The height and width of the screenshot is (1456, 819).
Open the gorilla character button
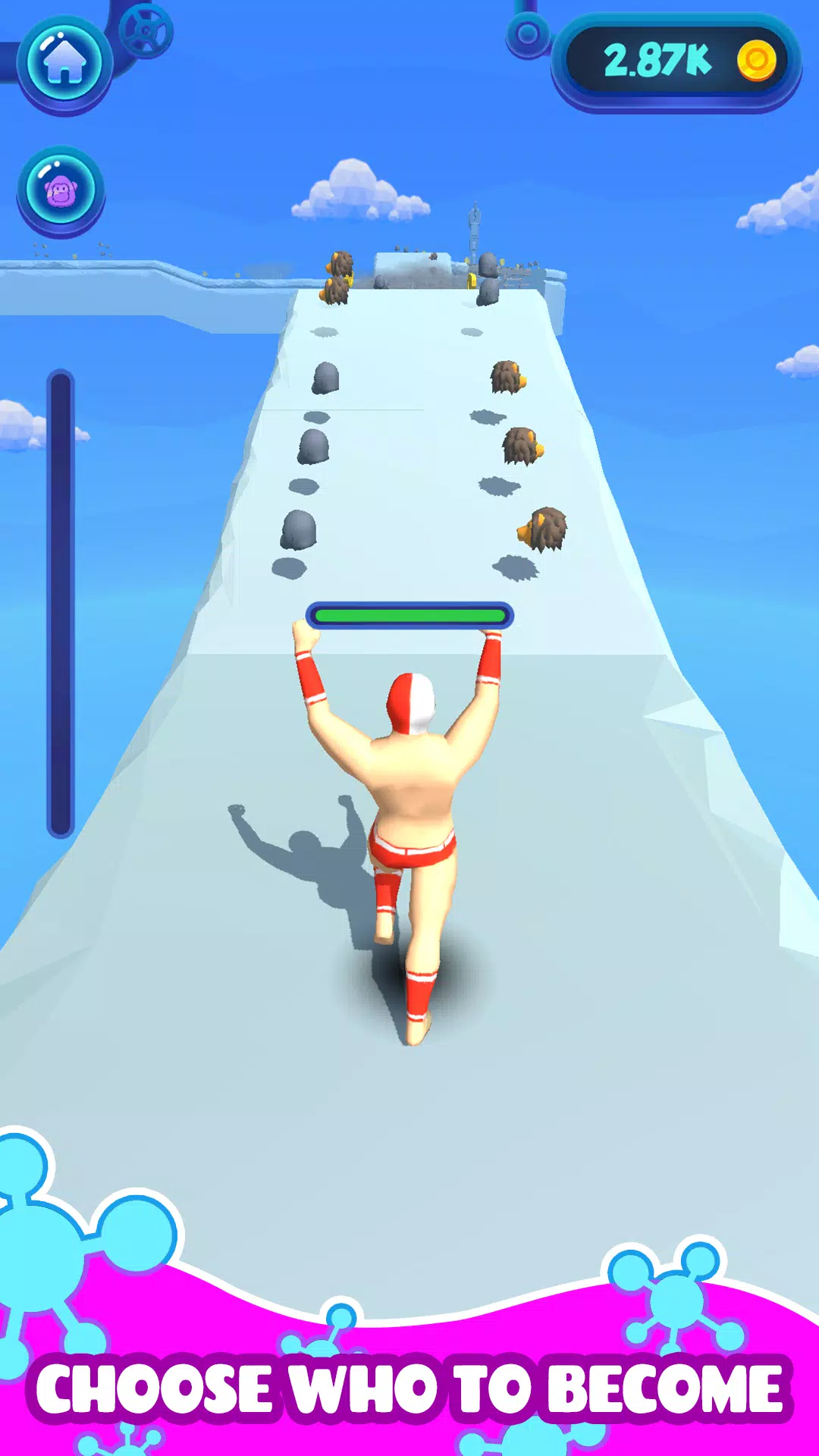click(x=61, y=190)
